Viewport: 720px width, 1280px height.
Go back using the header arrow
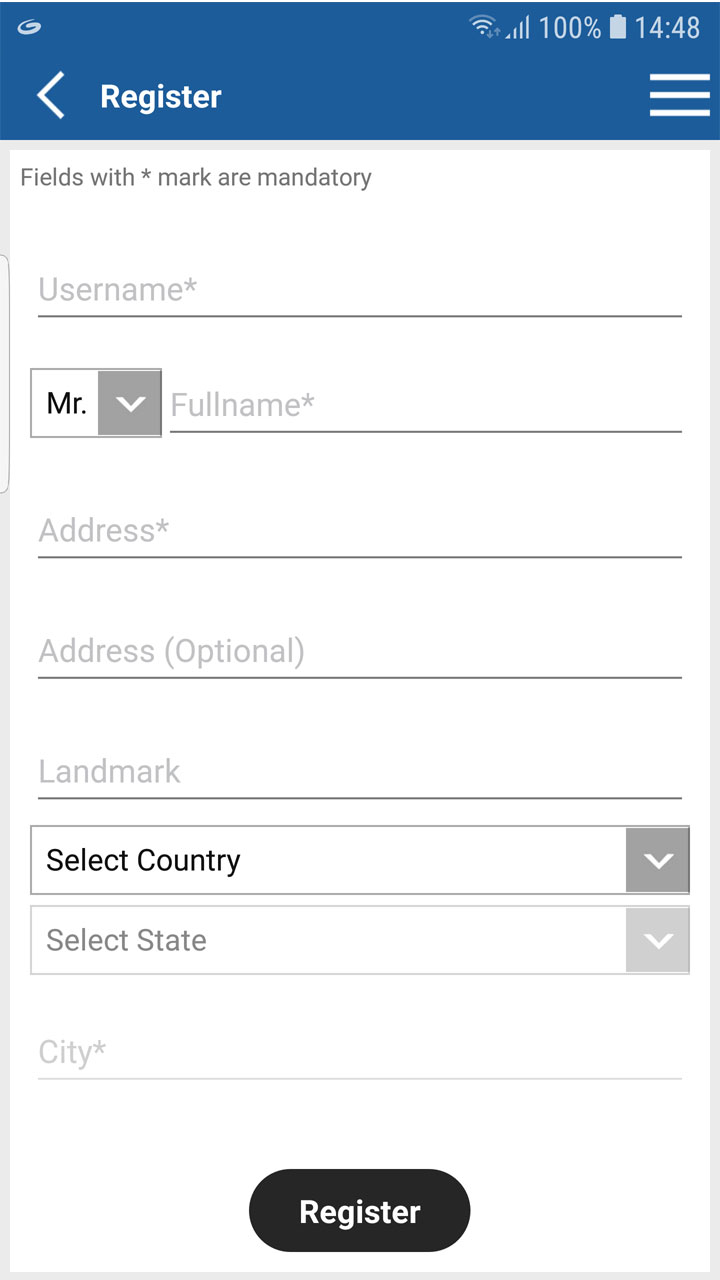click(50, 96)
